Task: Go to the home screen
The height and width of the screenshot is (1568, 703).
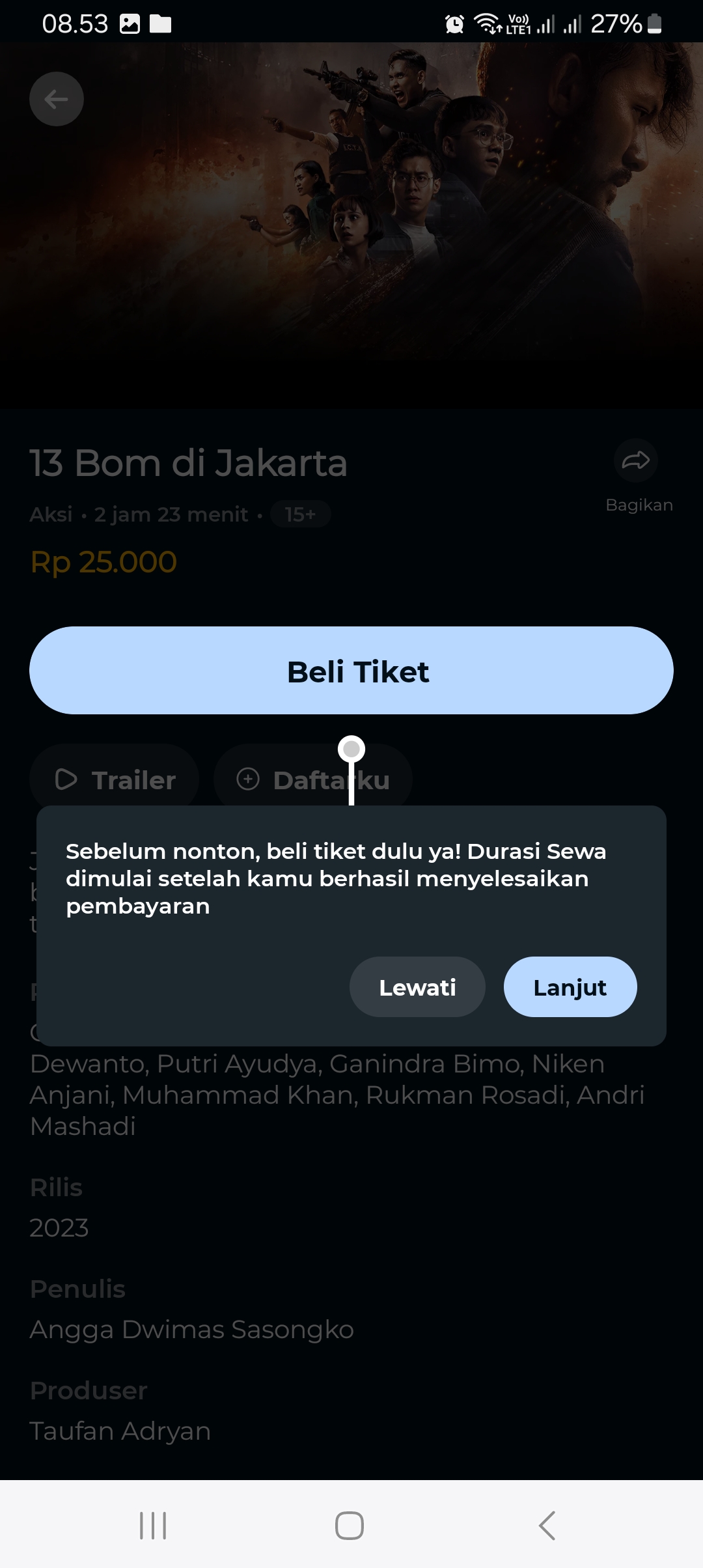Action: point(350,1525)
